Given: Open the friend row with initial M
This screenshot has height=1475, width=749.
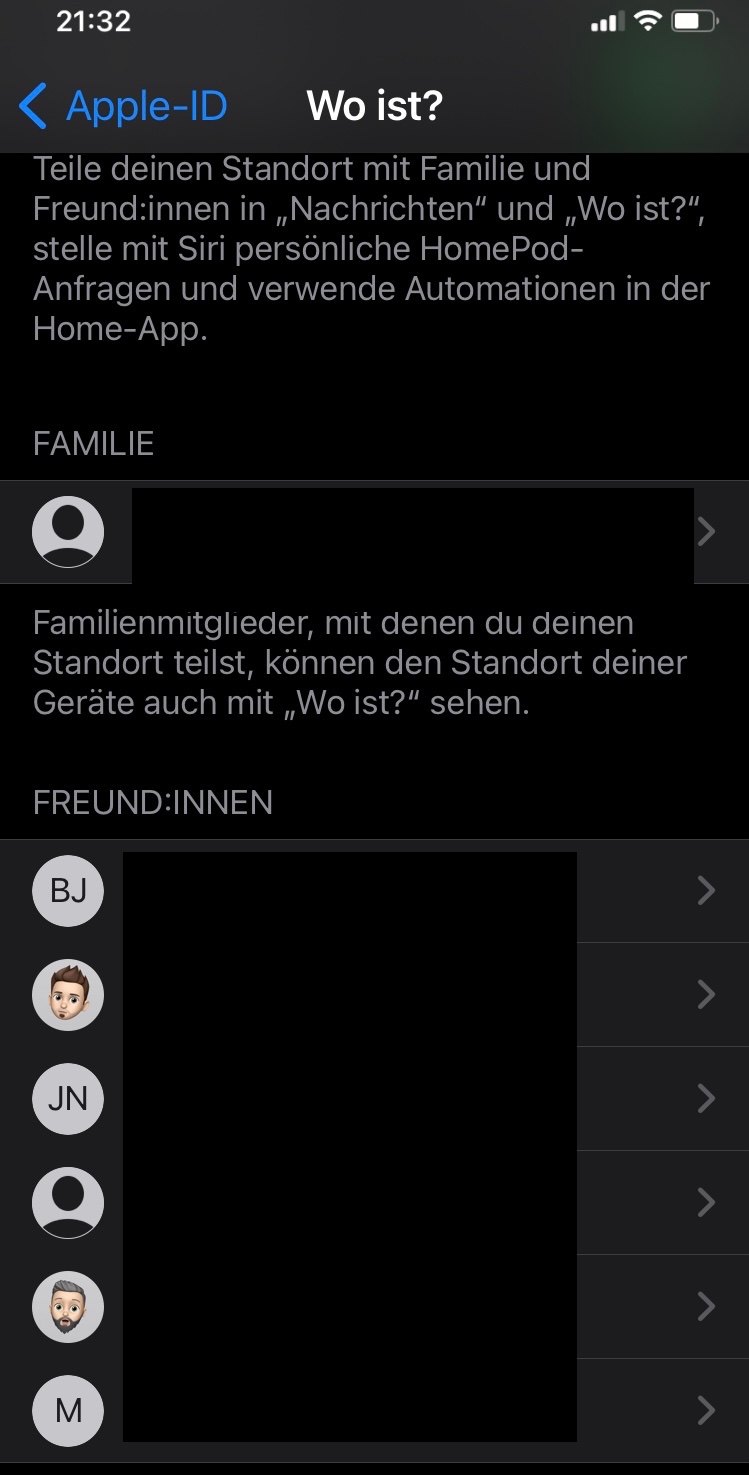Looking at the screenshot, I should pos(374,1410).
